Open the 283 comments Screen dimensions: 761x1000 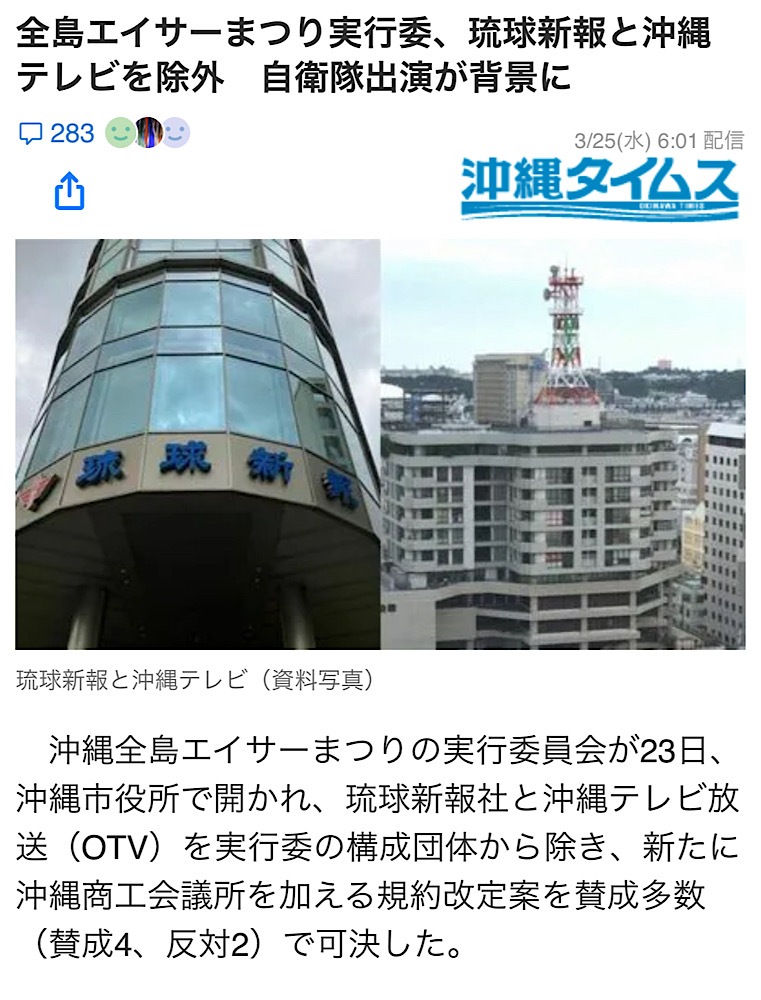click(x=57, y=133)
